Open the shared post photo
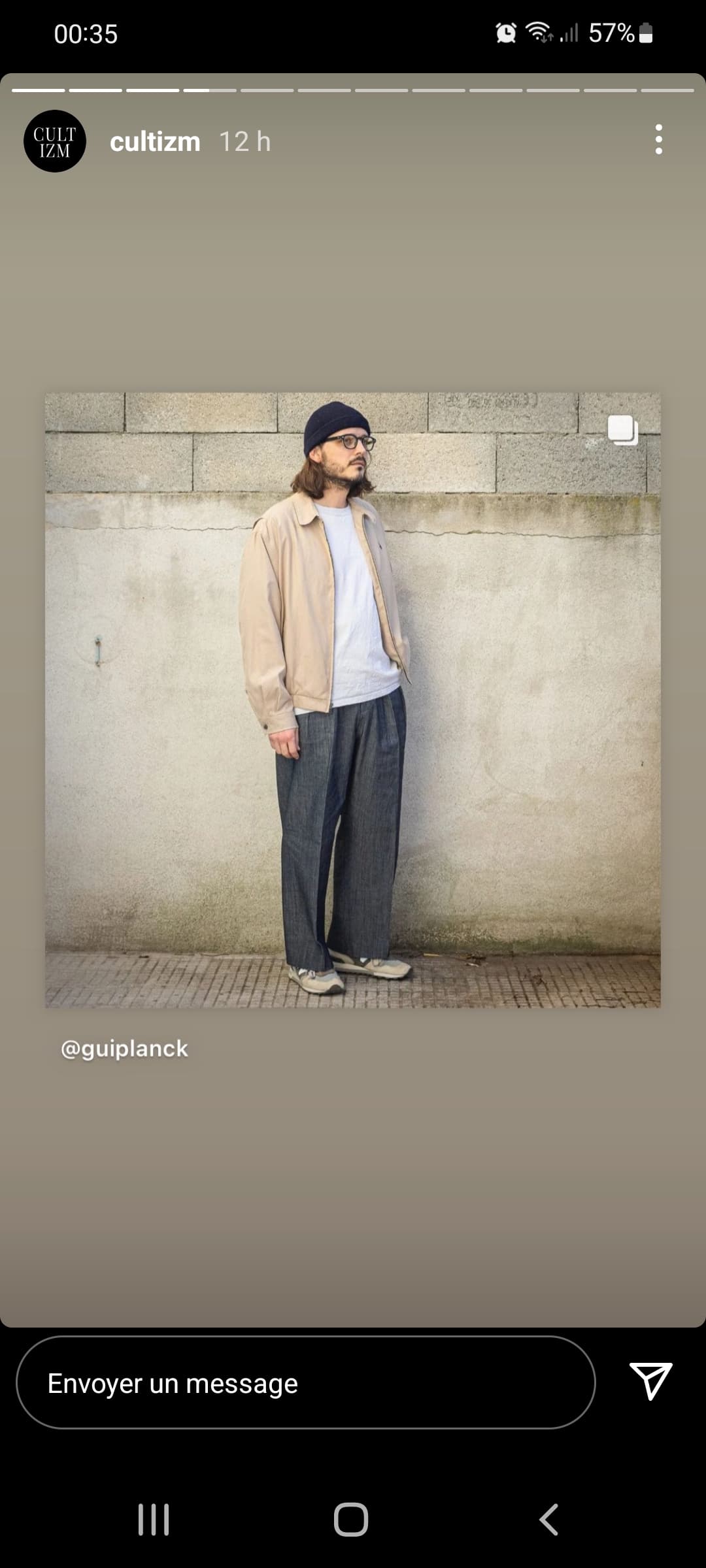Image resolution: width=706 pixels, height=1568 pixels. pos(353,700)
